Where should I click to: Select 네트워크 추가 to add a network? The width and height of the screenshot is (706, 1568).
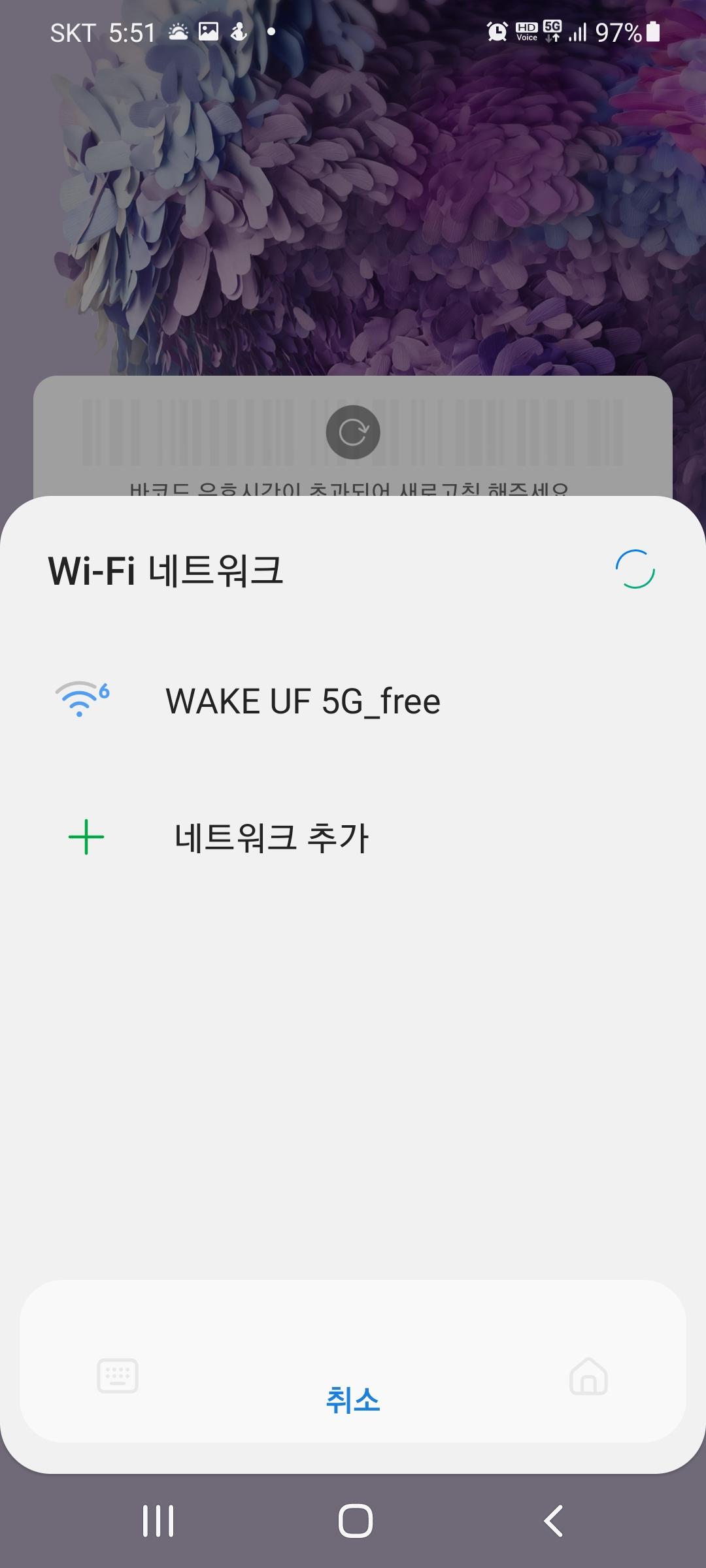271,838
